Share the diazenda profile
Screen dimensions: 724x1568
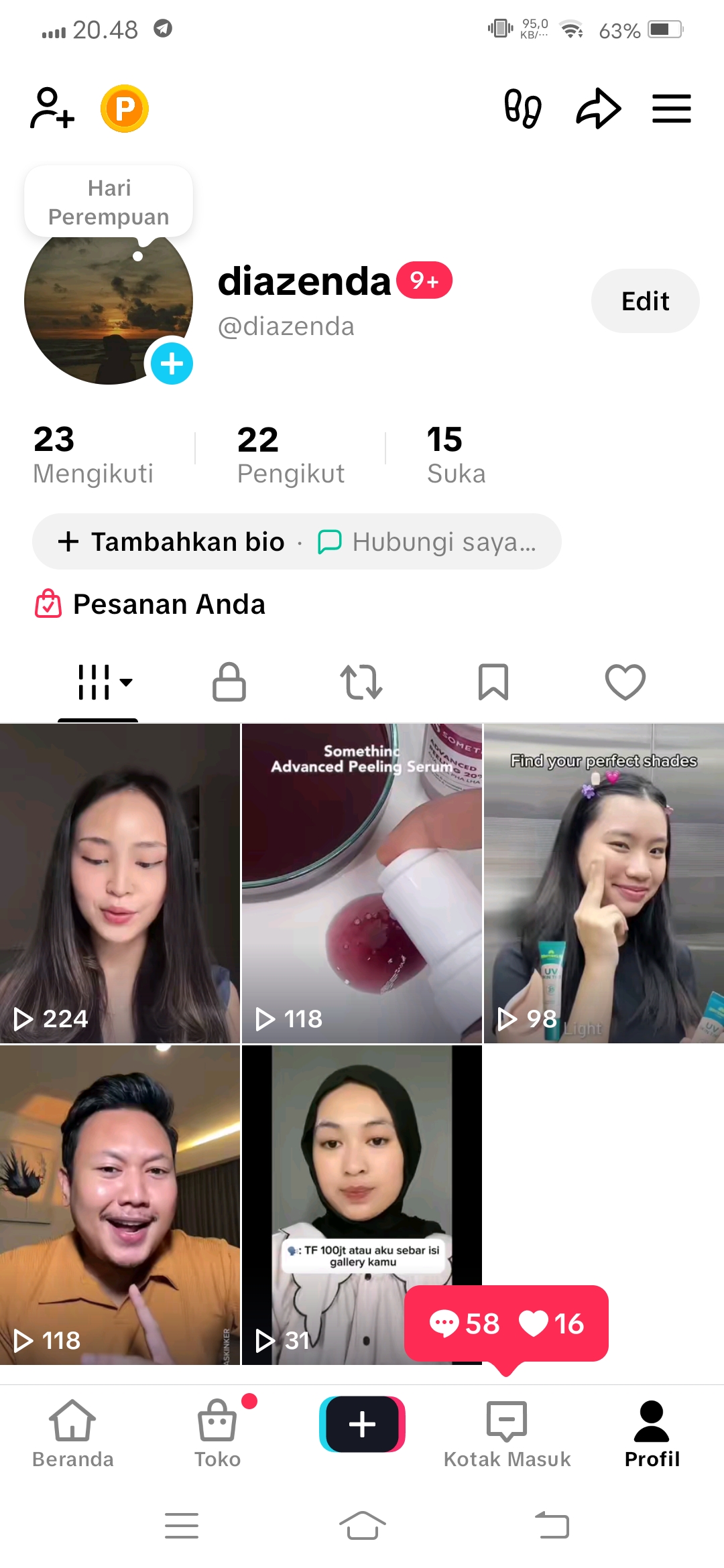(x=598, y=108)
